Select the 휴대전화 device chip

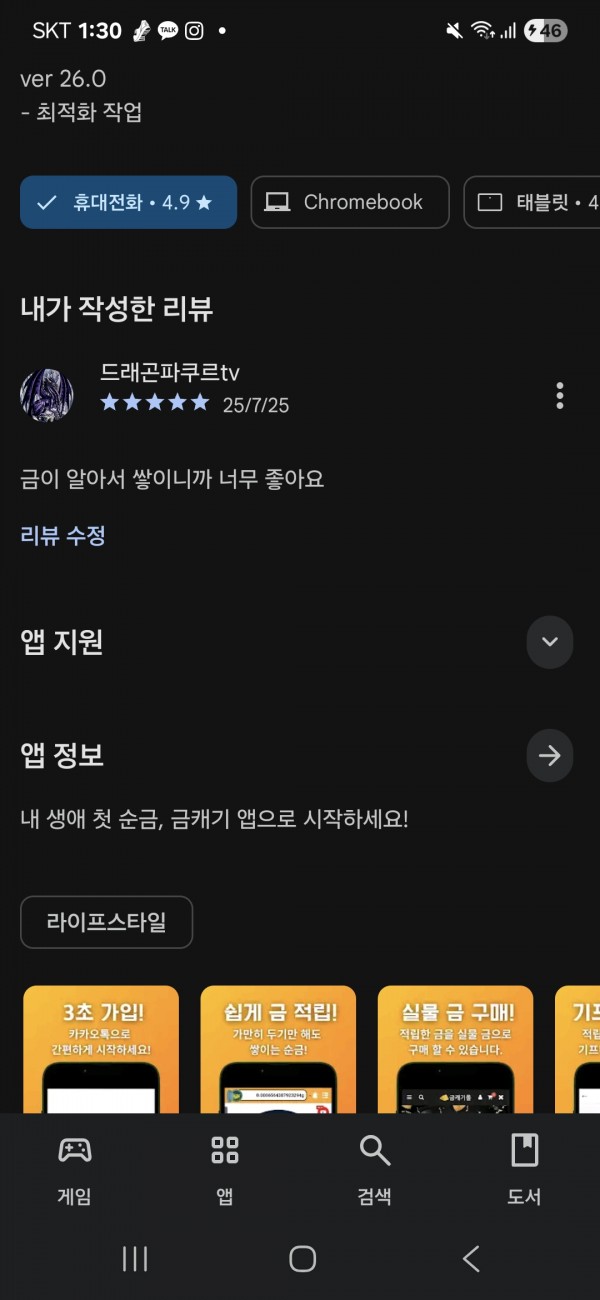(x=128, y=202)
